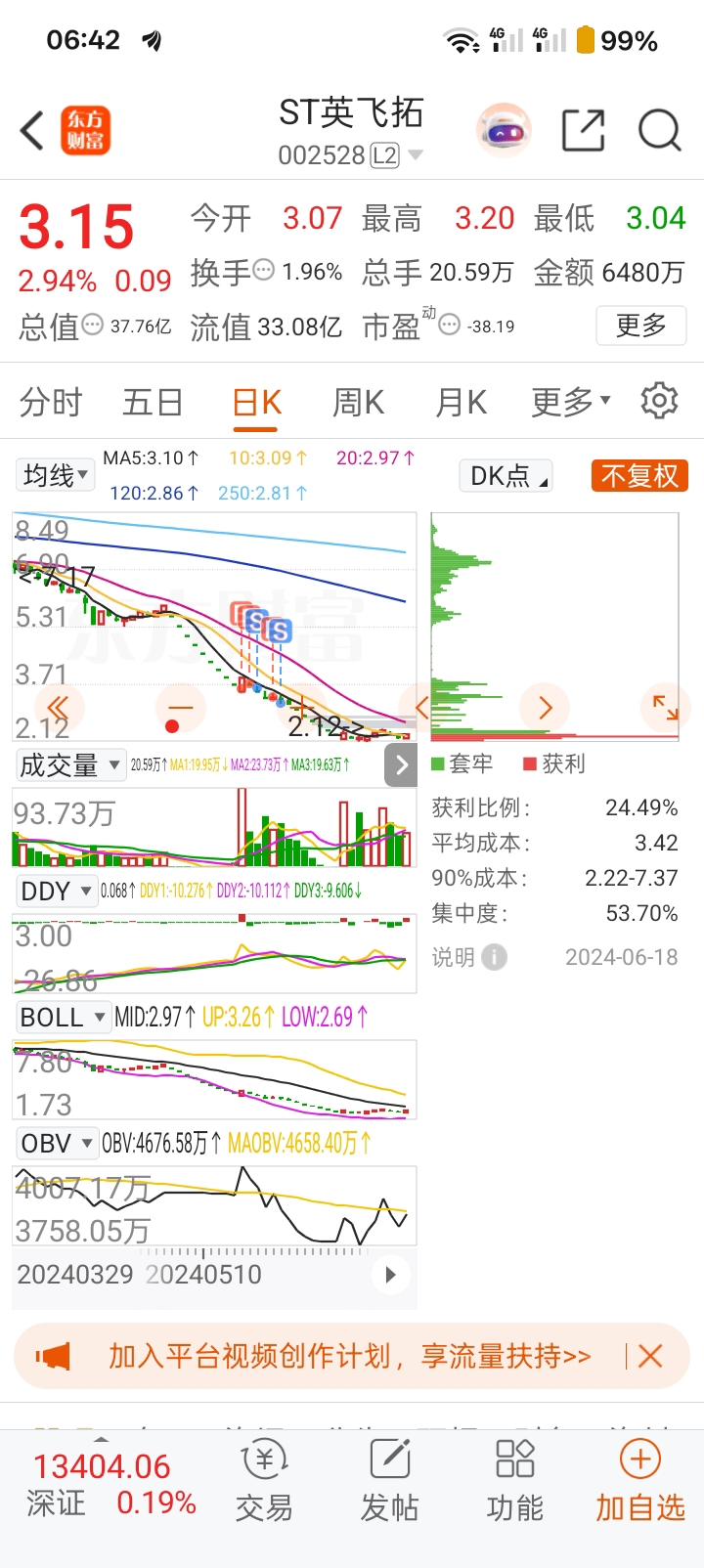
Task: Open chart settings gear icon
Action: point(659,401)
